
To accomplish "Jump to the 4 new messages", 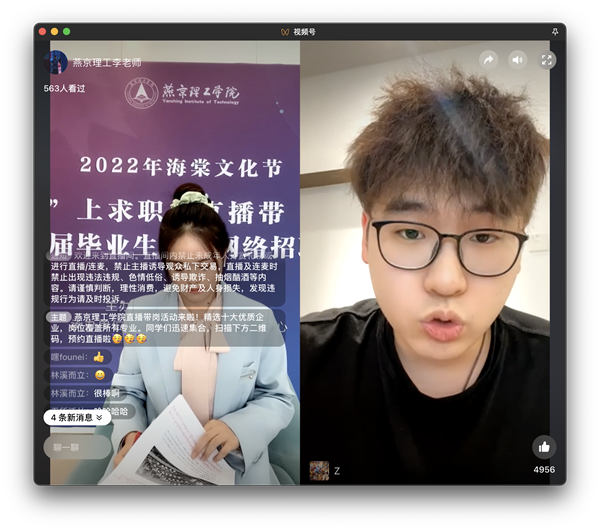I will click(77, 417).
